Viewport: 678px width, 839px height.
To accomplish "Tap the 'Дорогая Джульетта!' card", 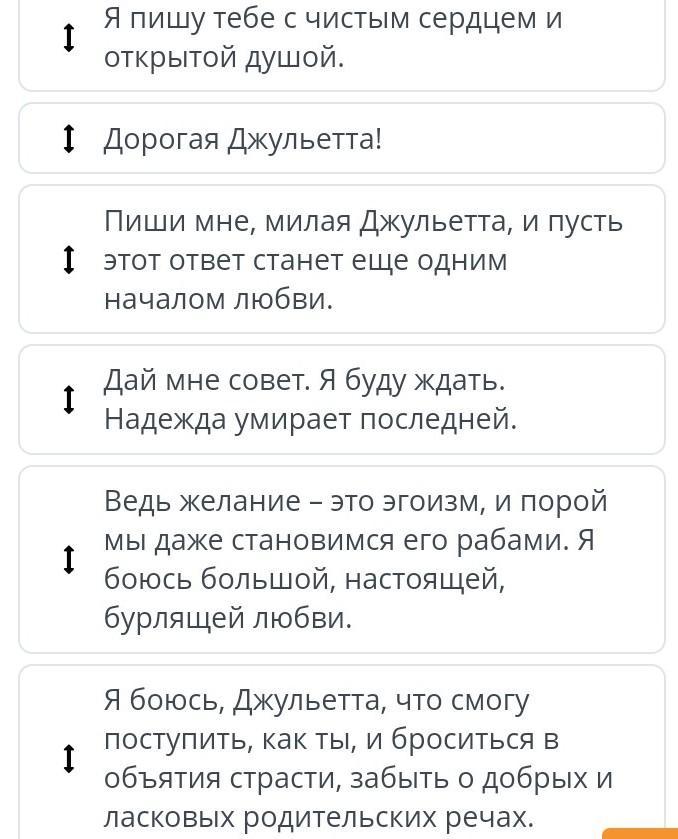I will (x=341, y=139).
